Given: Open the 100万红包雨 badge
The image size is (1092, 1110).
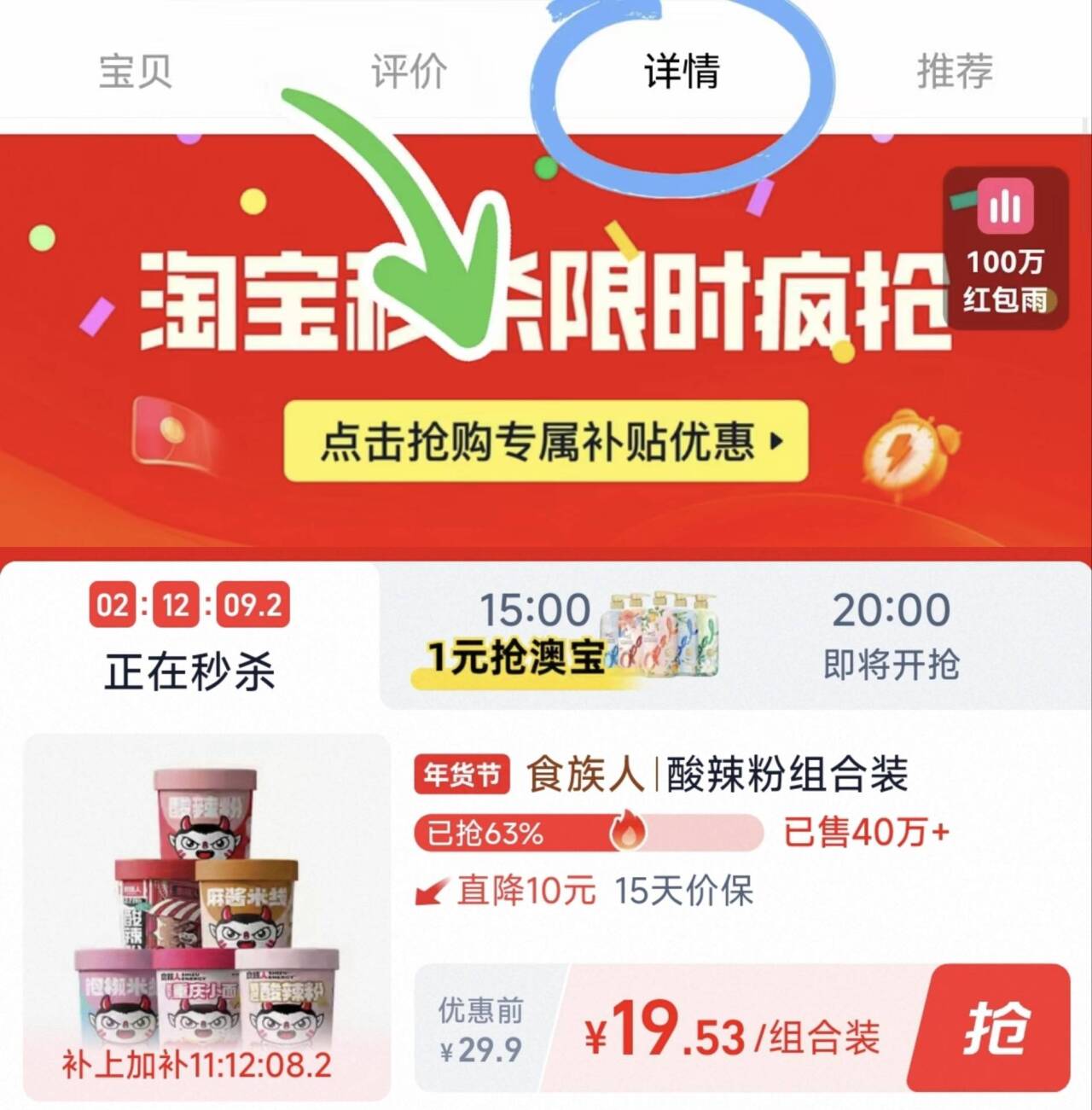Looking at the screenshot, I should (x=1005, y=248).
